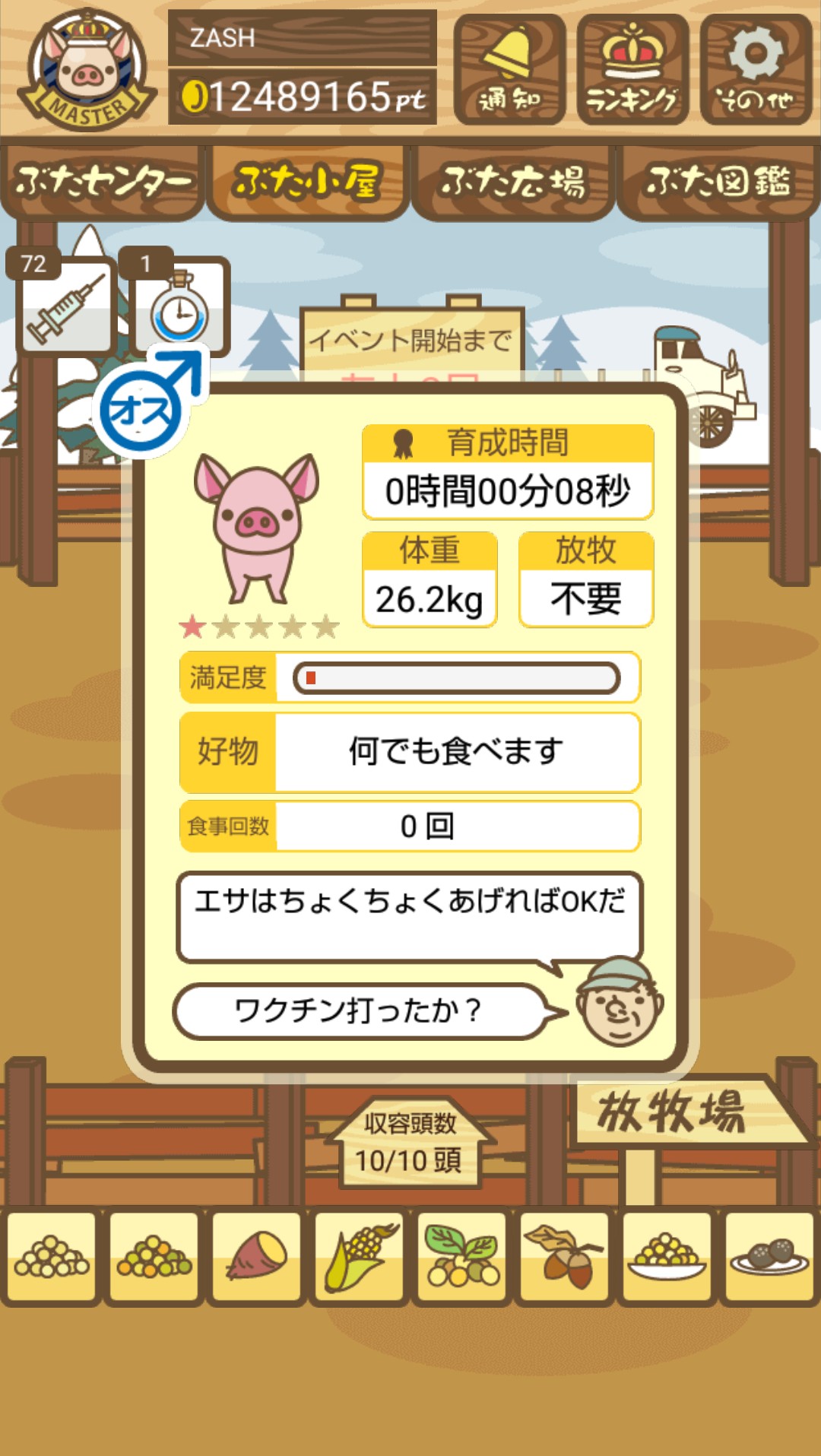
Task: Open the その他 settings gear
Action: [756, 69]
